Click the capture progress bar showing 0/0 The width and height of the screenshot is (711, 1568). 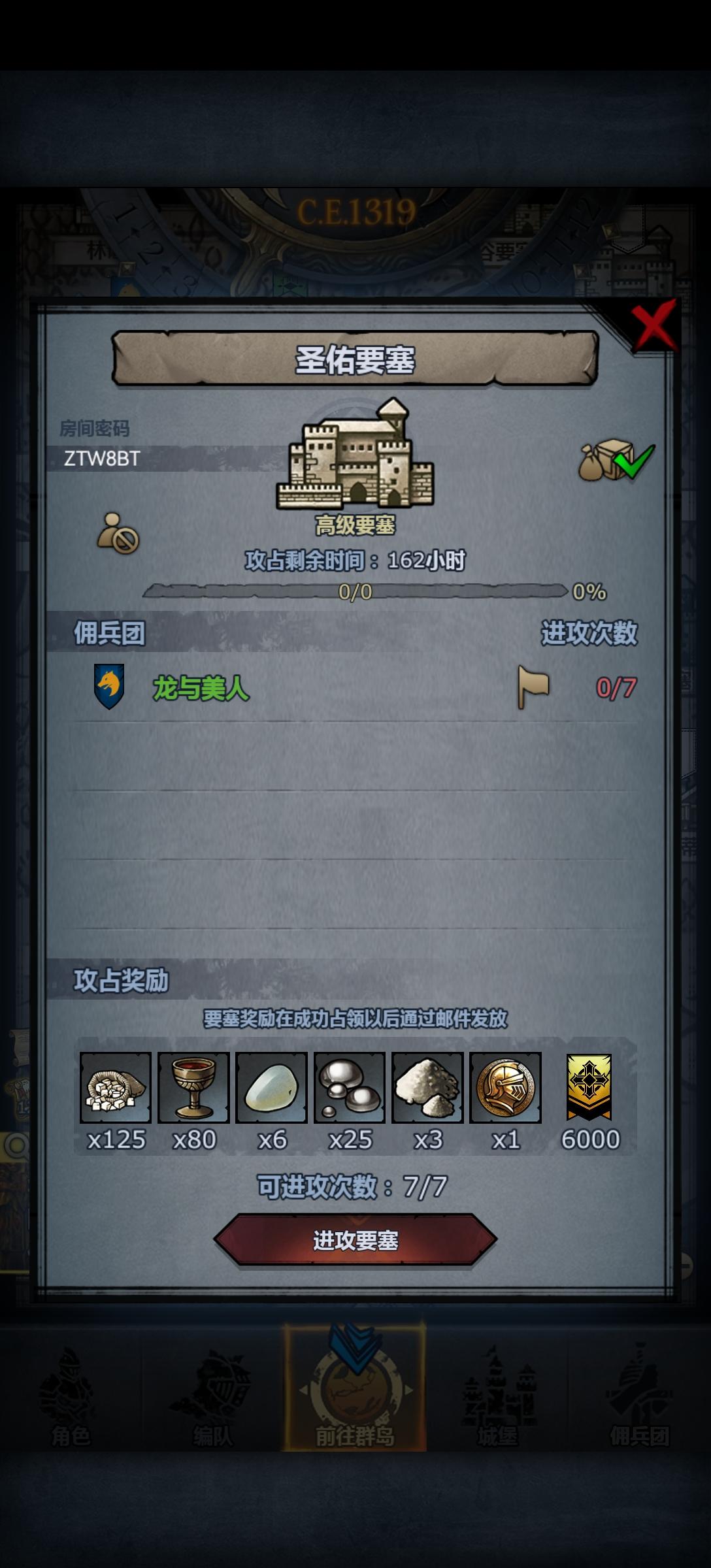click(x=358, y=590)
